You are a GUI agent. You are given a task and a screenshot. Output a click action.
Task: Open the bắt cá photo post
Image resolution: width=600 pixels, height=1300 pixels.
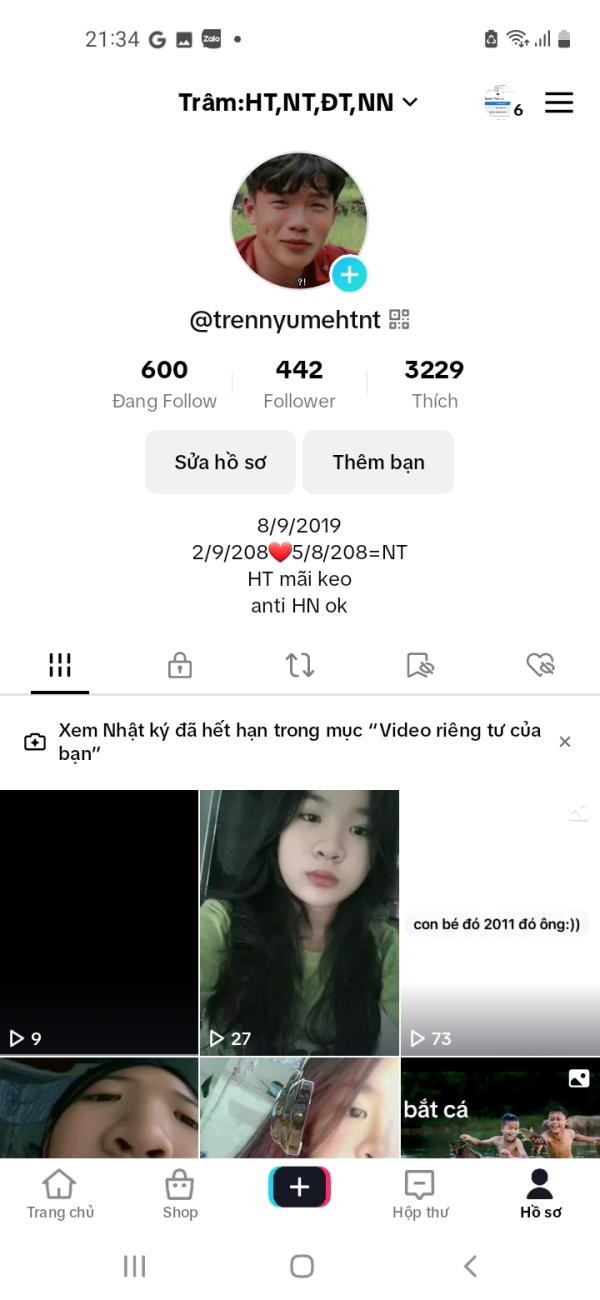(x=500, y=1108)
